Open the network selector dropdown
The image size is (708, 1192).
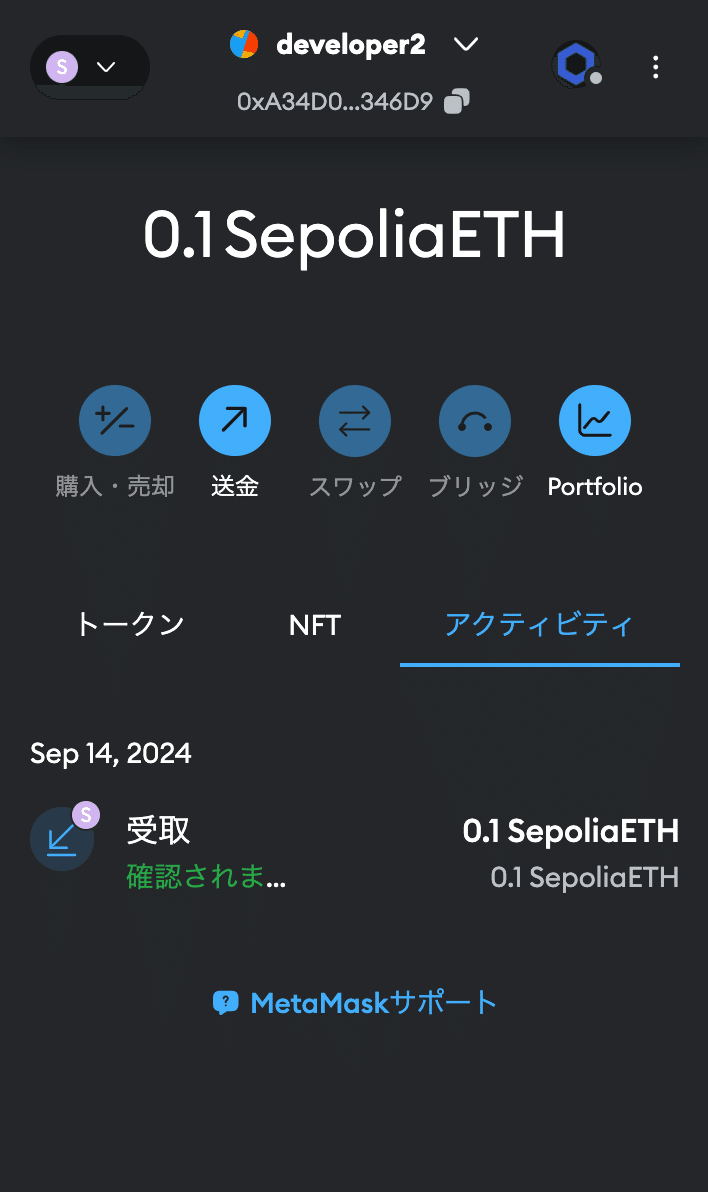[x=90, y=68]
